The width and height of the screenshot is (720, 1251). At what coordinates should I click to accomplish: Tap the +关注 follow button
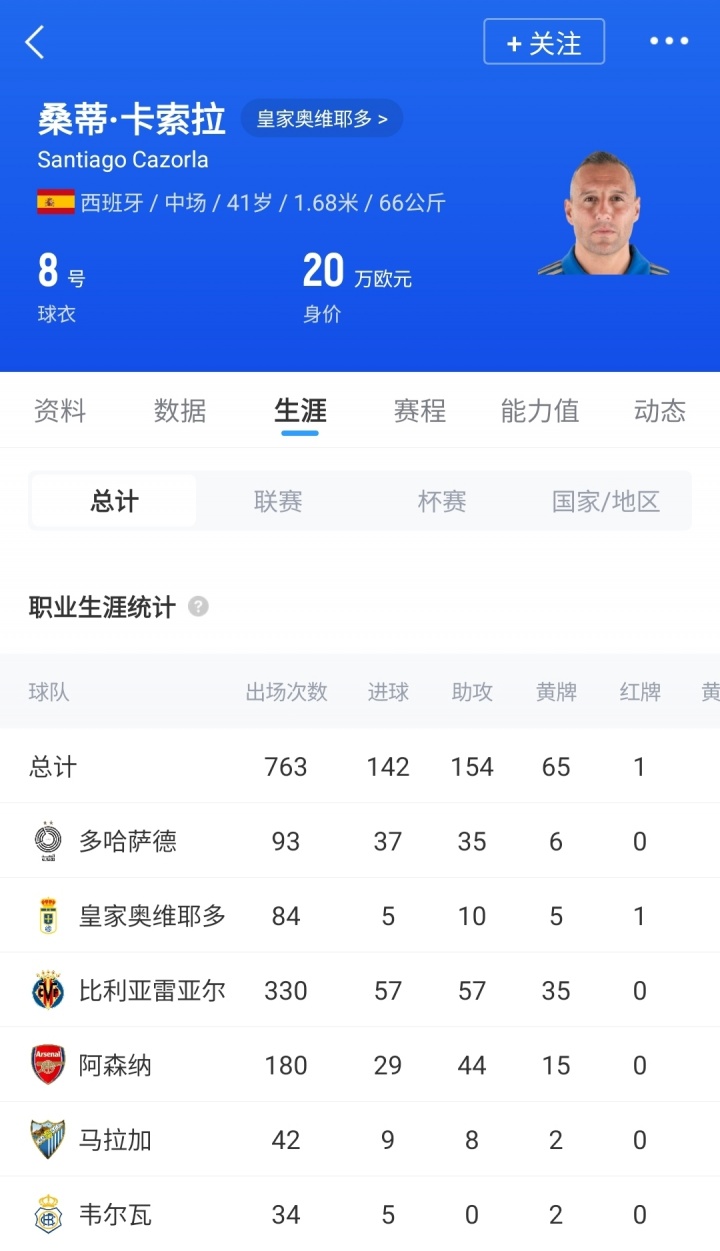(544, 42)
